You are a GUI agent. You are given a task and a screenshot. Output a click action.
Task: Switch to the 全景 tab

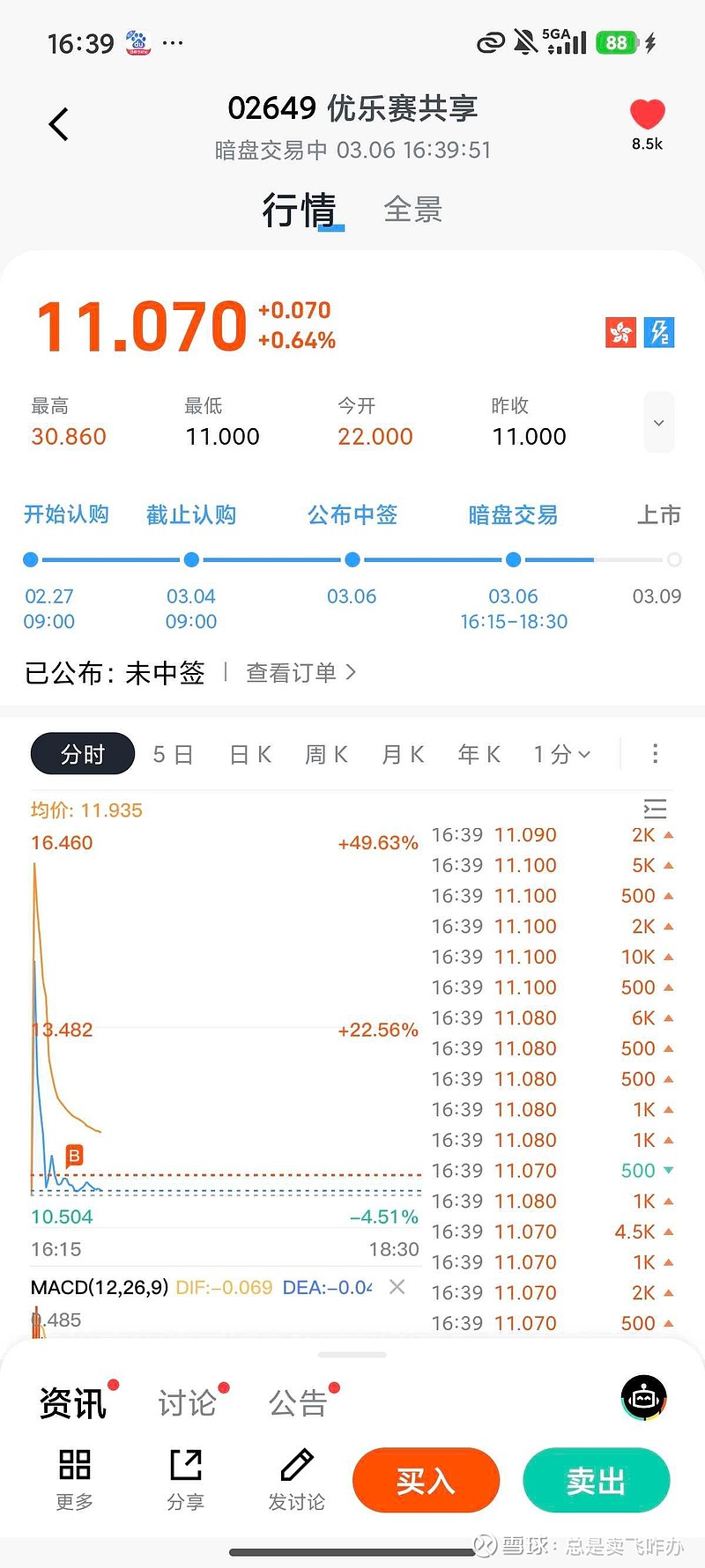412,210
